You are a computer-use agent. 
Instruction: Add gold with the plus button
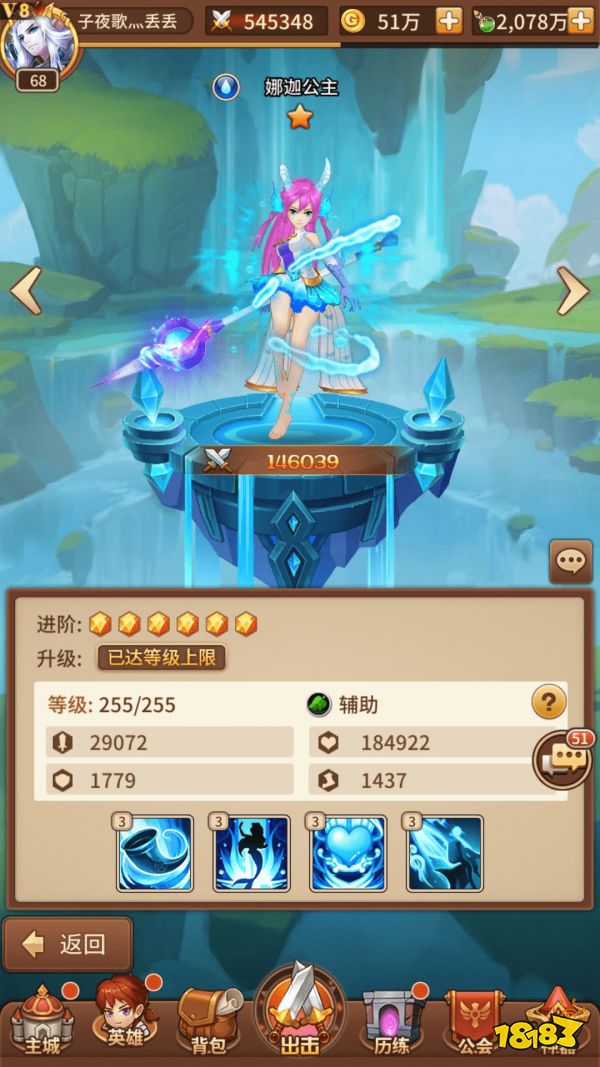449,21
